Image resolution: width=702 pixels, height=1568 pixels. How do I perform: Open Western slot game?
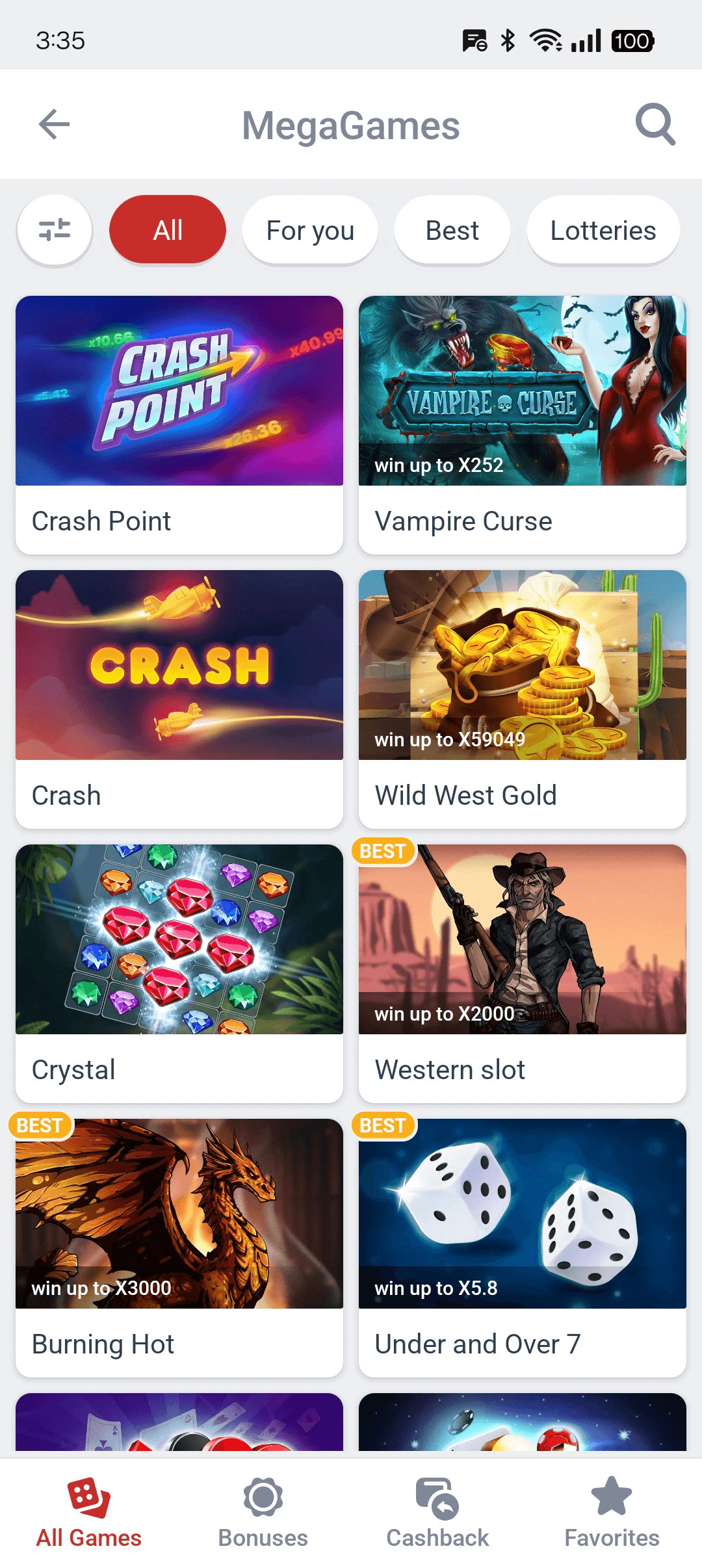coord(523,974)
